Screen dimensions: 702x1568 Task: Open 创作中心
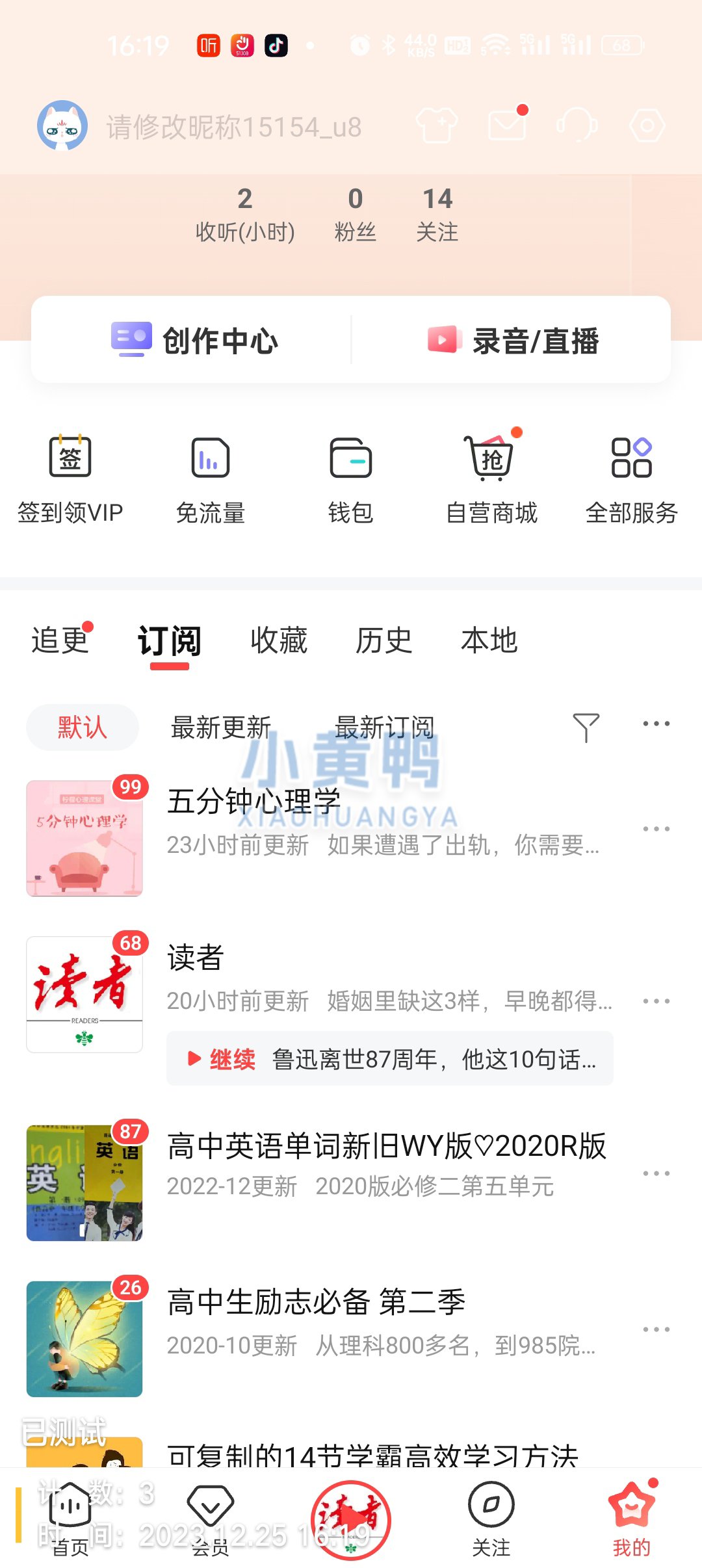point(194,340)
